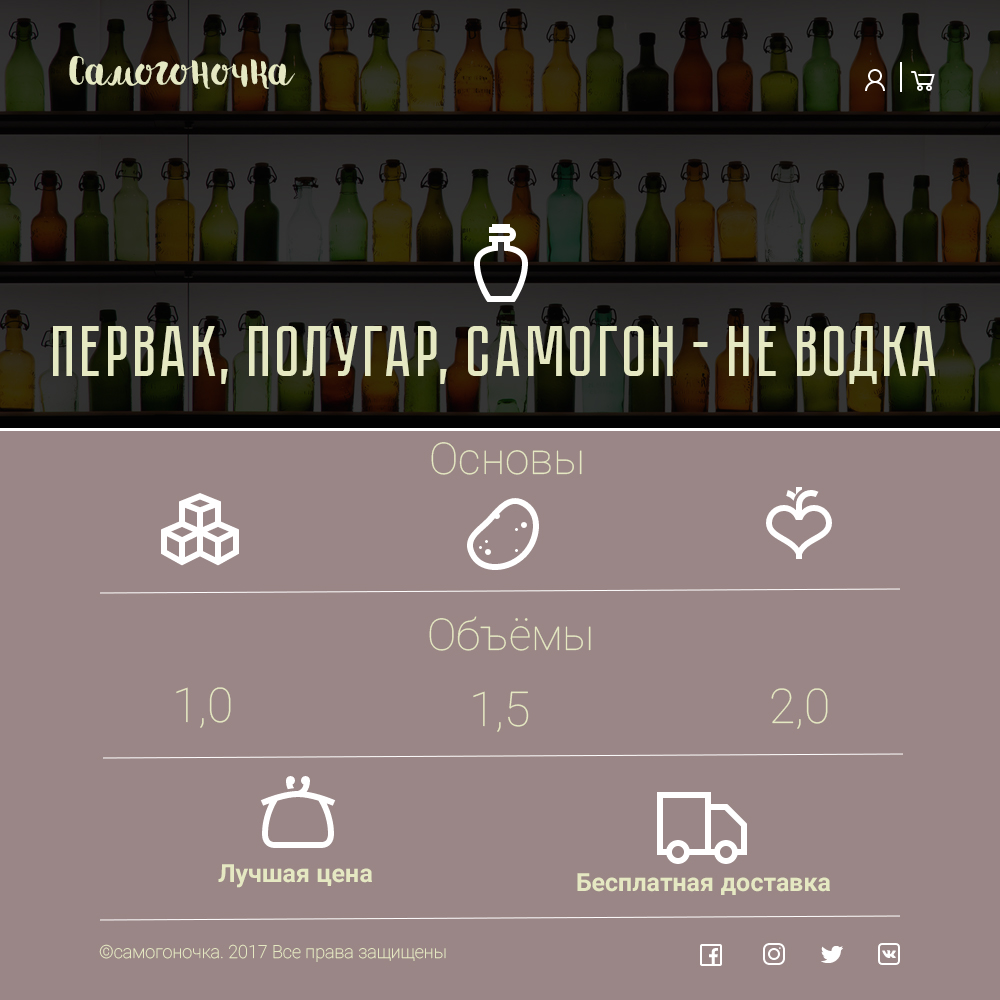Open the Twitter link
Screen dimensions: 1000x1000
(x=832, y=954)
